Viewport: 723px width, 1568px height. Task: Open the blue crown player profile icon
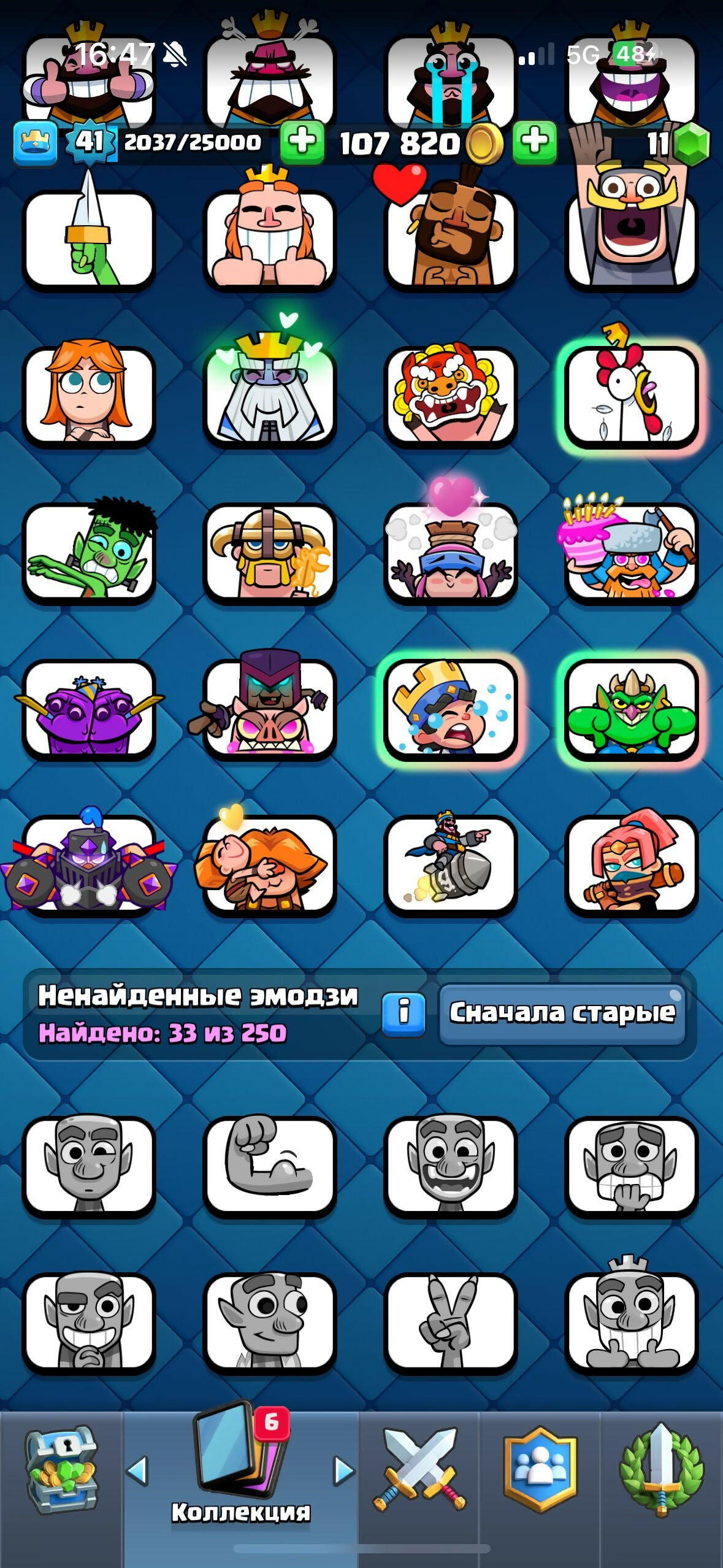(36, 143)
